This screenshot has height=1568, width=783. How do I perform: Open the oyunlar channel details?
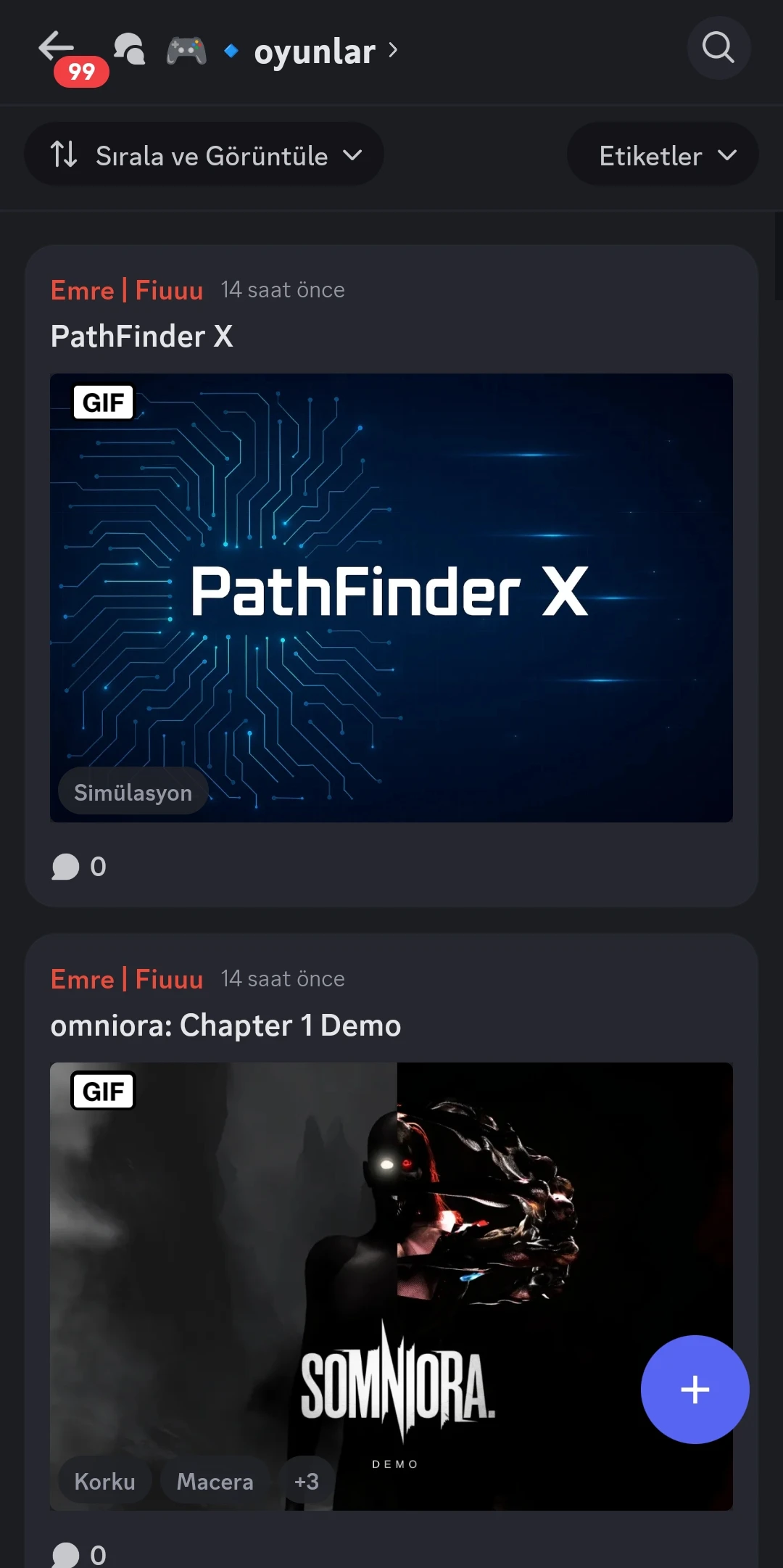pyautogui.click(x=326, y=51)
